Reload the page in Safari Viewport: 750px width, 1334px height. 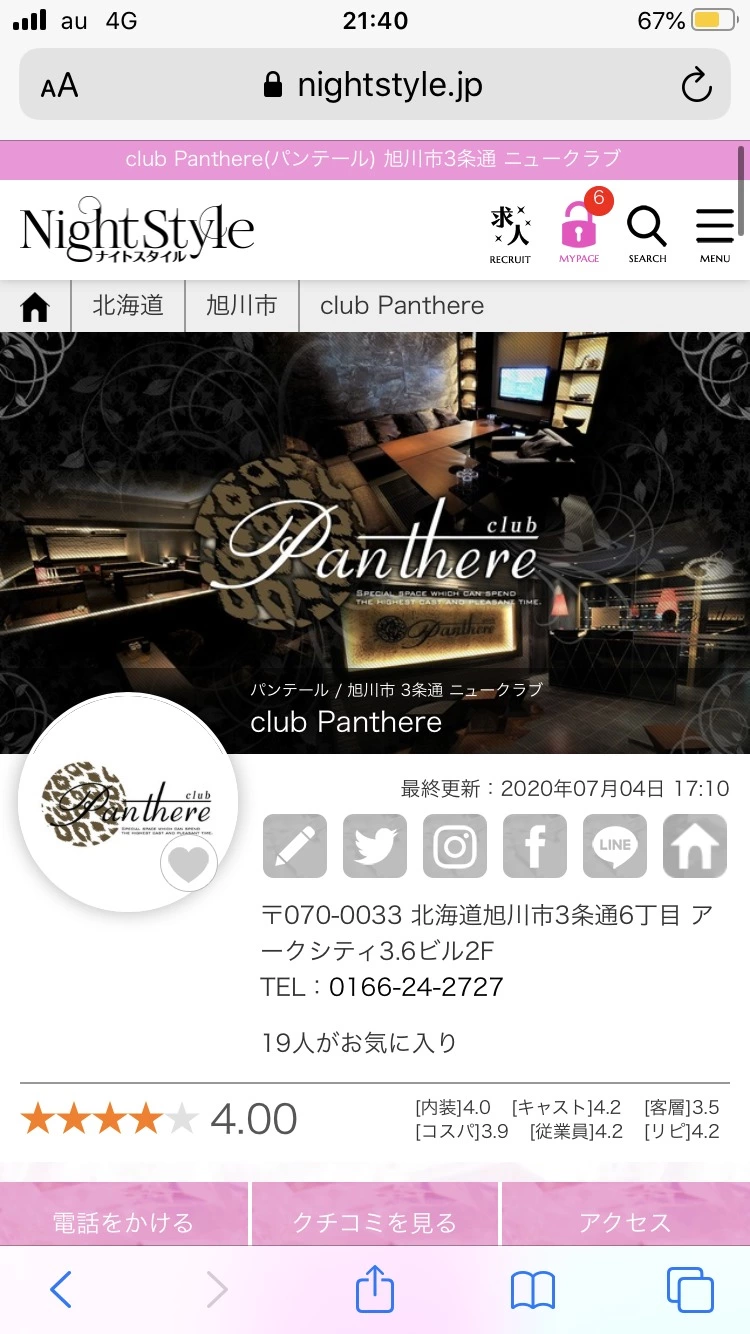click(696, 86)
